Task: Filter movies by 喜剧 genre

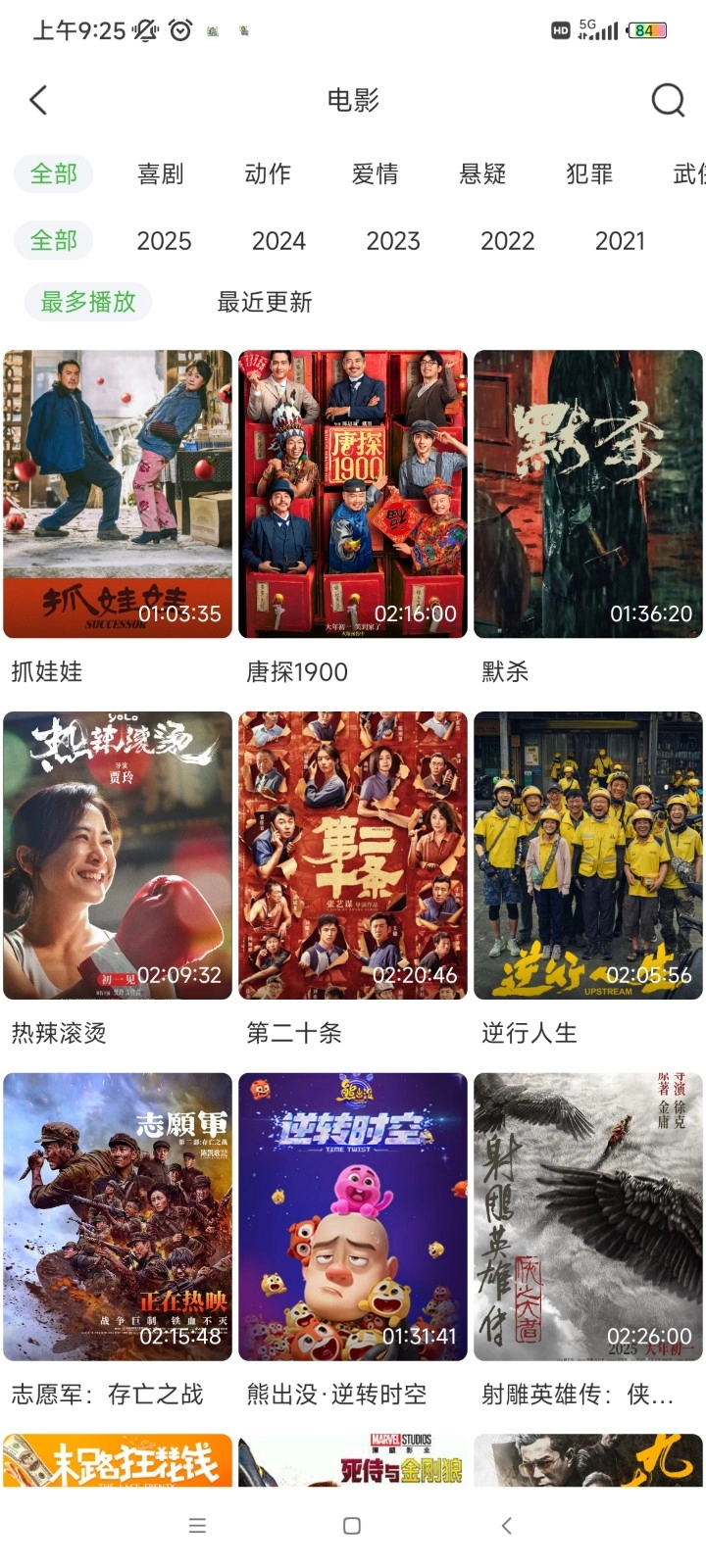Action: pyautogui.click(x=161, y=174)
